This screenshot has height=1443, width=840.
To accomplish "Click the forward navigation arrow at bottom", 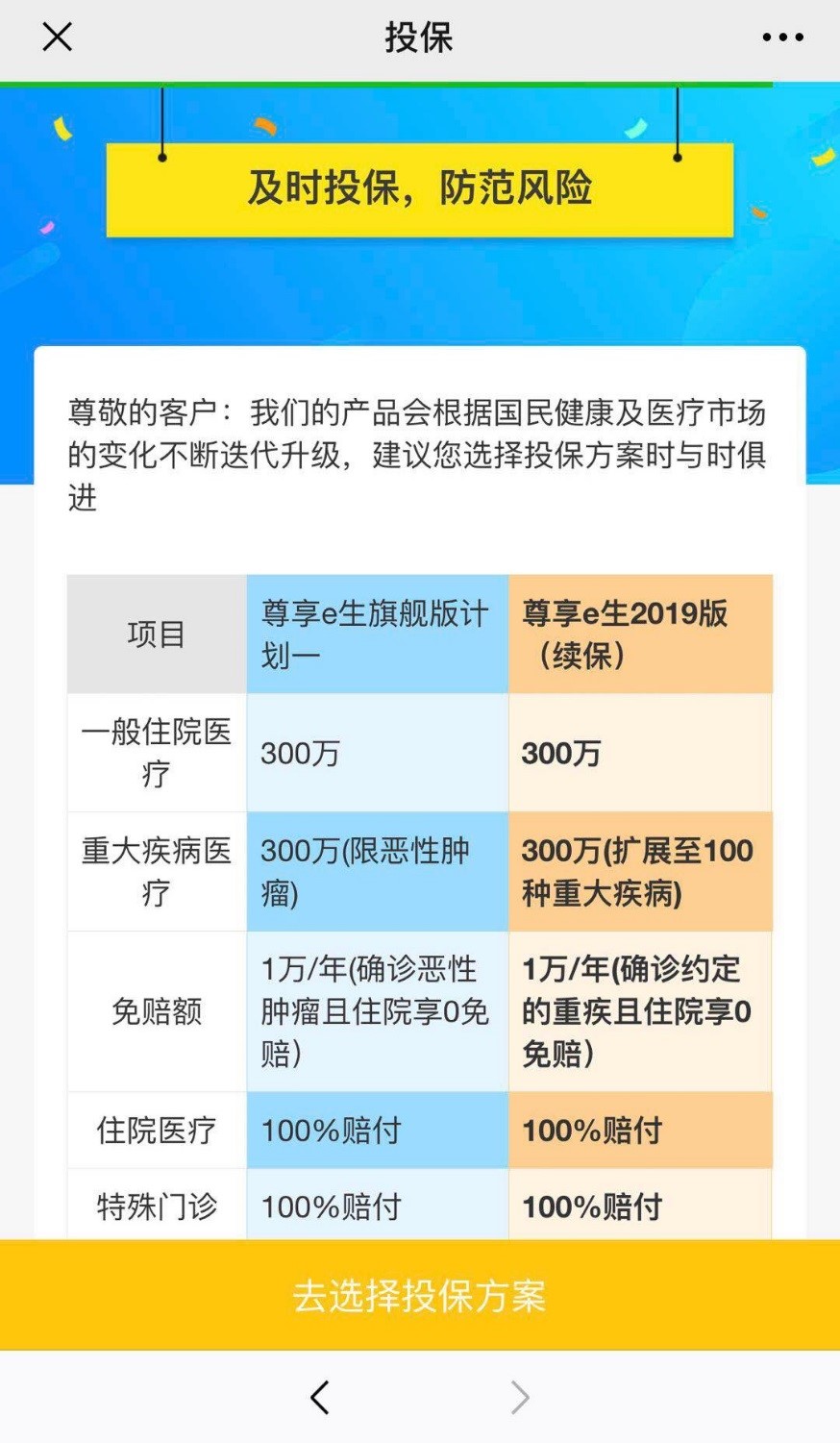I will pyautogui.click(x=519, y=1398).
